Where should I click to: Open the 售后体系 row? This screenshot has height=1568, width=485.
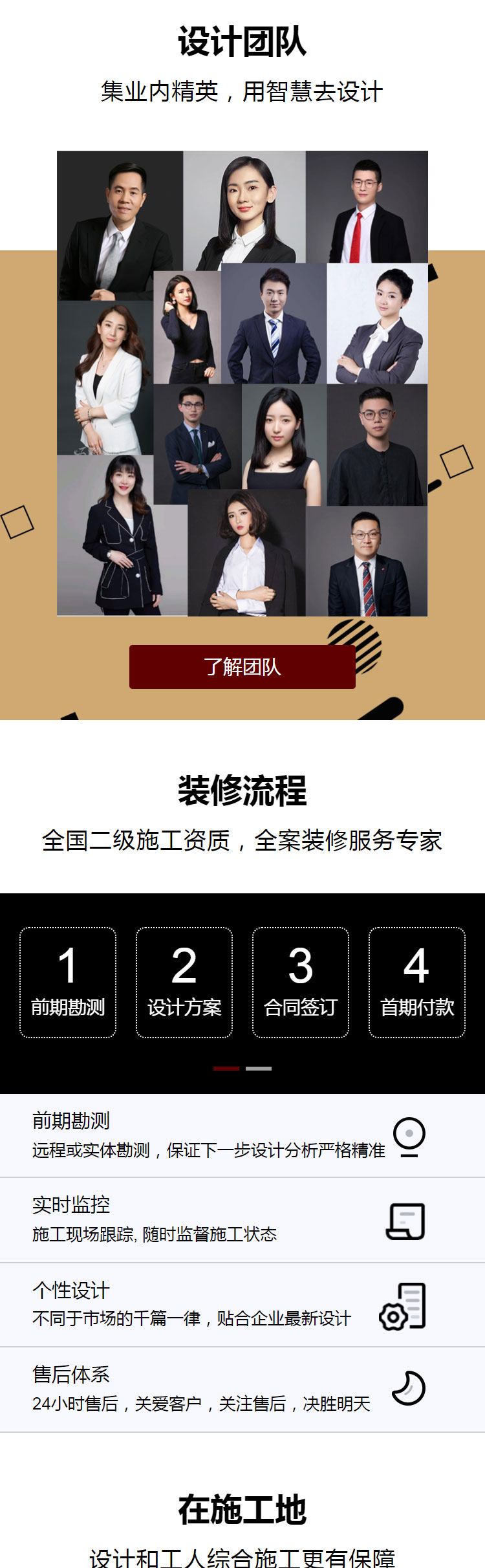click(x=242, y=1389)
